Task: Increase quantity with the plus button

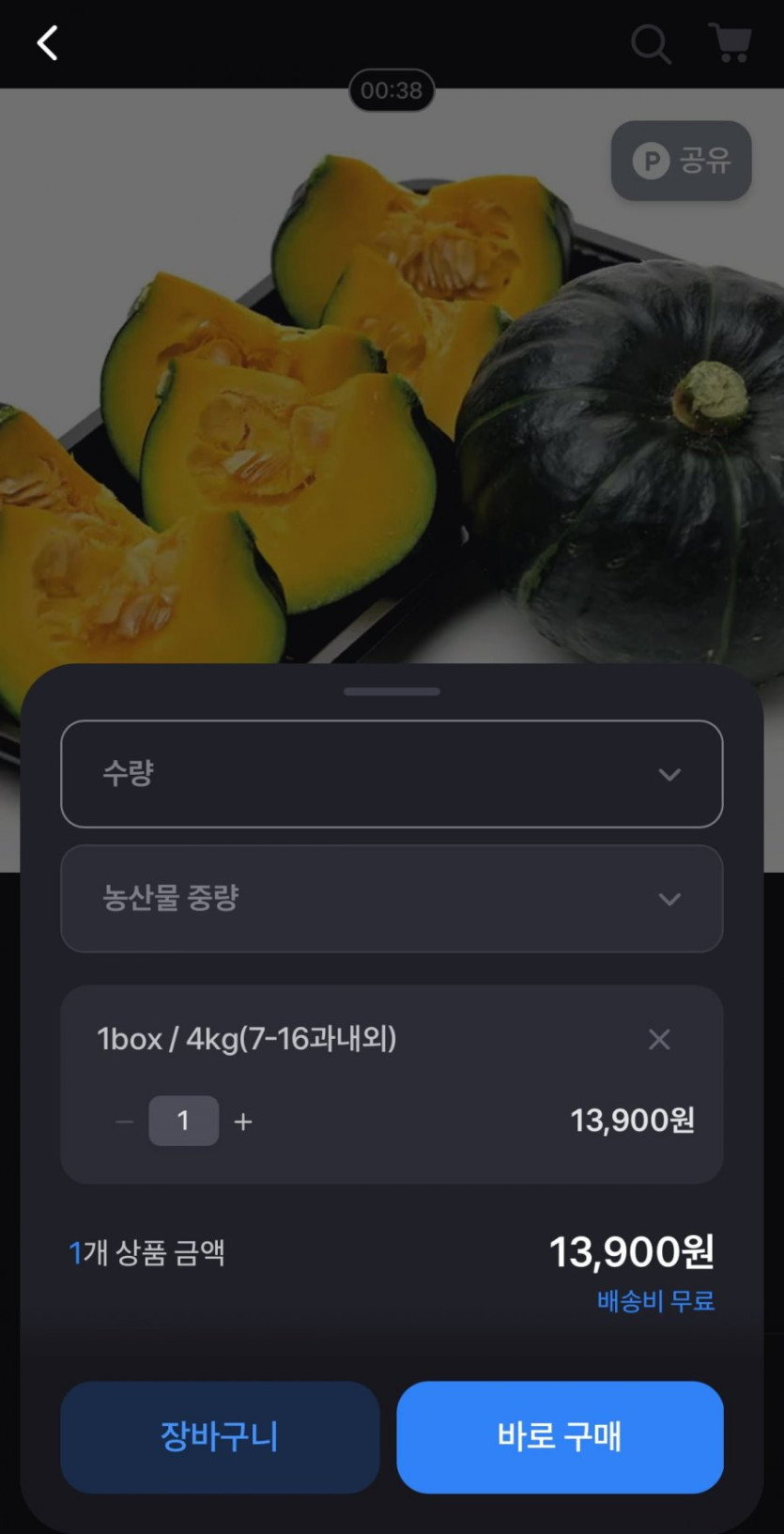Action: click(x=243, y=1122)
